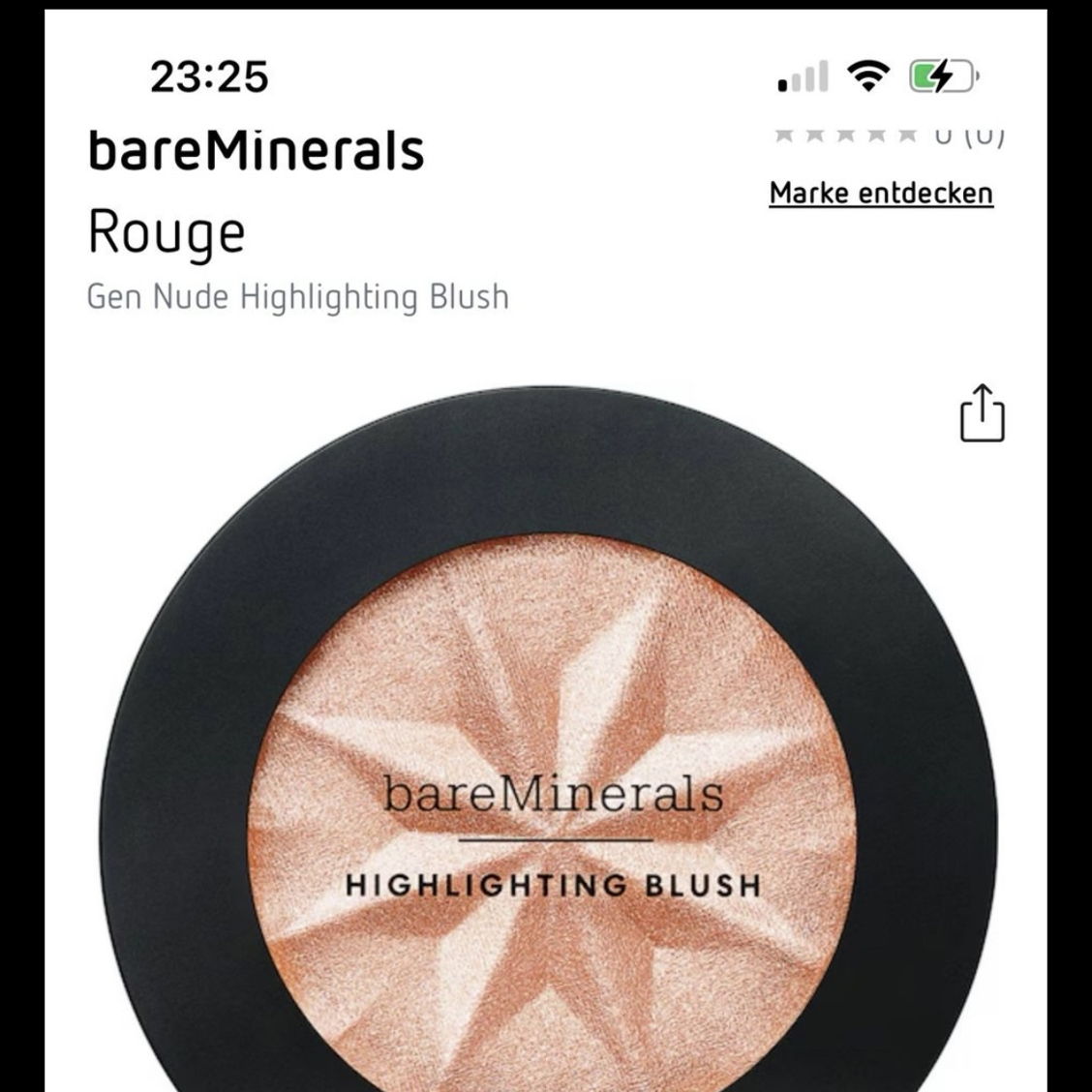Open the Marke entdecken link

point(881,194)
